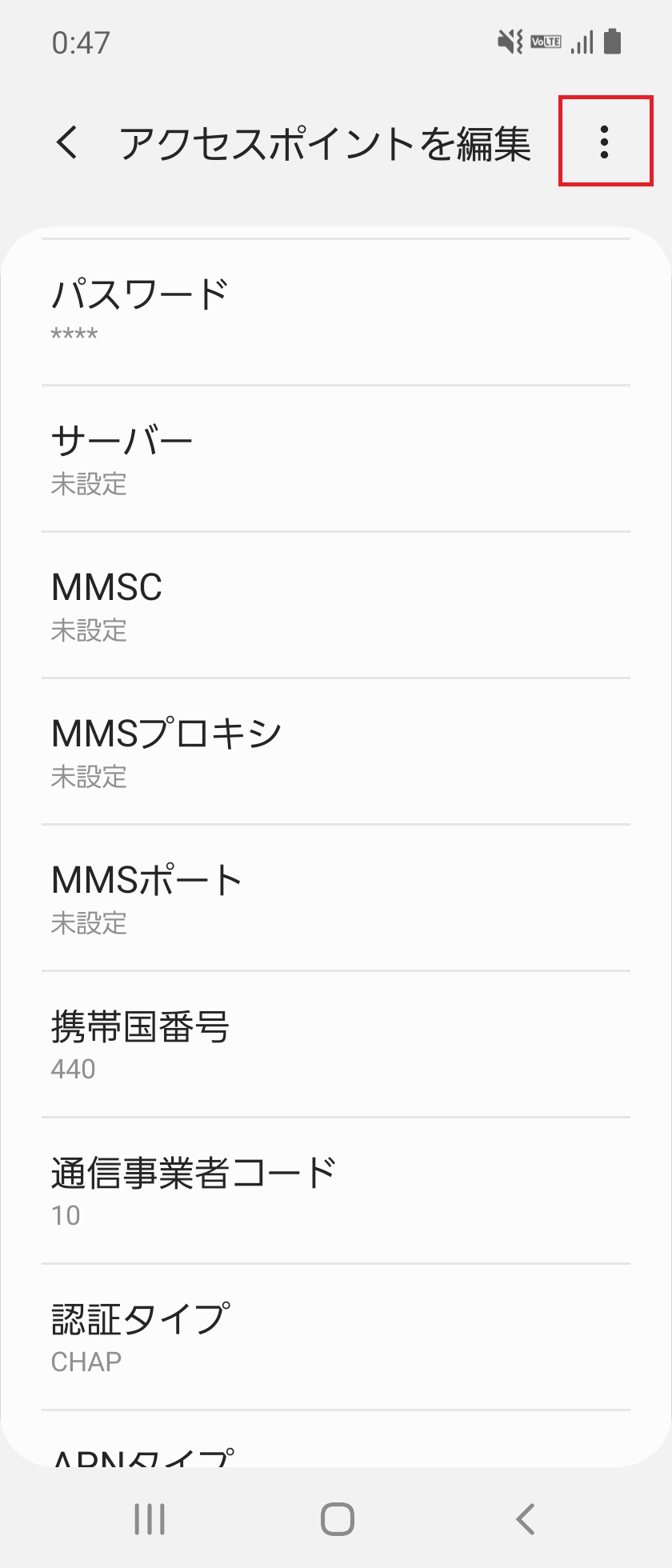
Task: Tap the signal strength indicator
Action: (x=582, y=42)
